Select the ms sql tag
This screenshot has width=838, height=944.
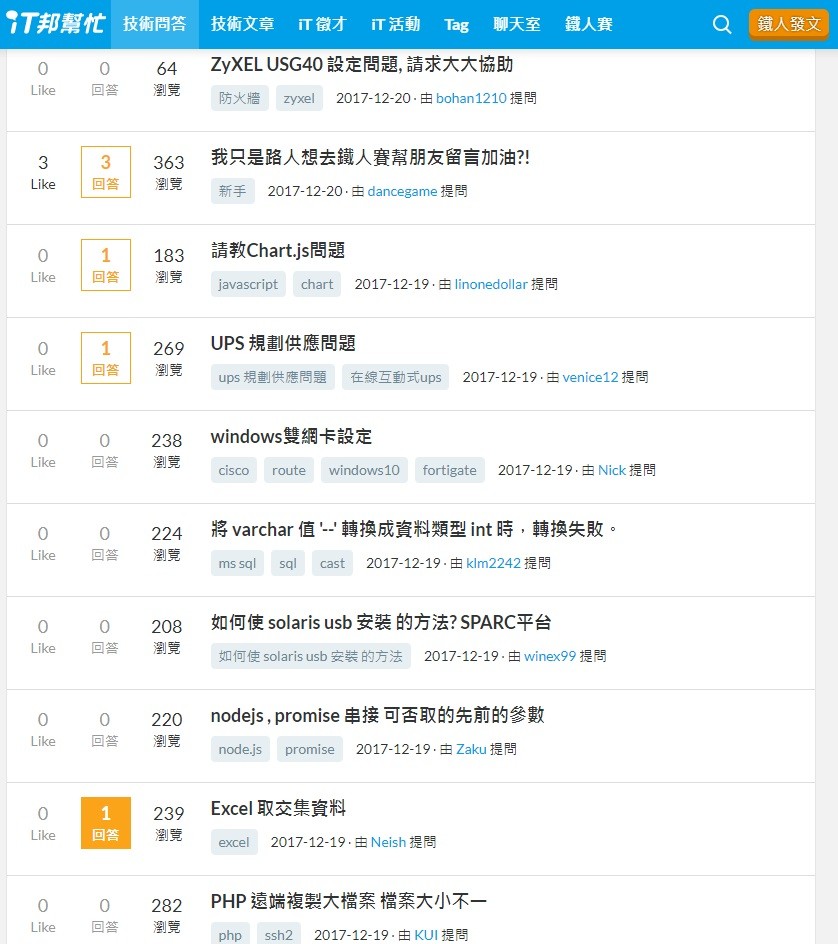[237, 563]
